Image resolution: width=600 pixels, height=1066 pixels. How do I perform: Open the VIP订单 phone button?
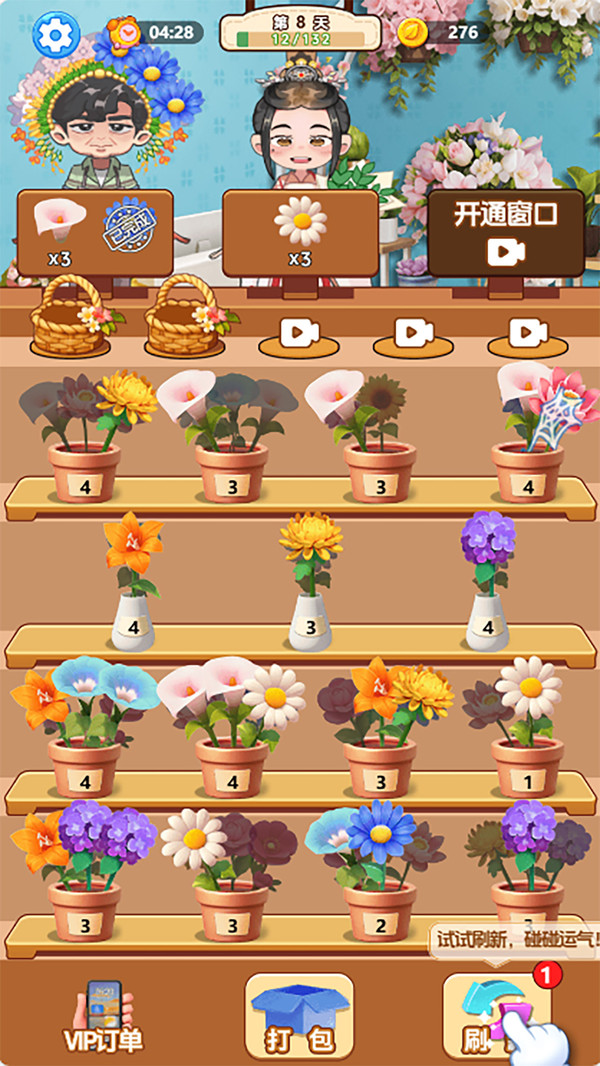pos(103,1017)
